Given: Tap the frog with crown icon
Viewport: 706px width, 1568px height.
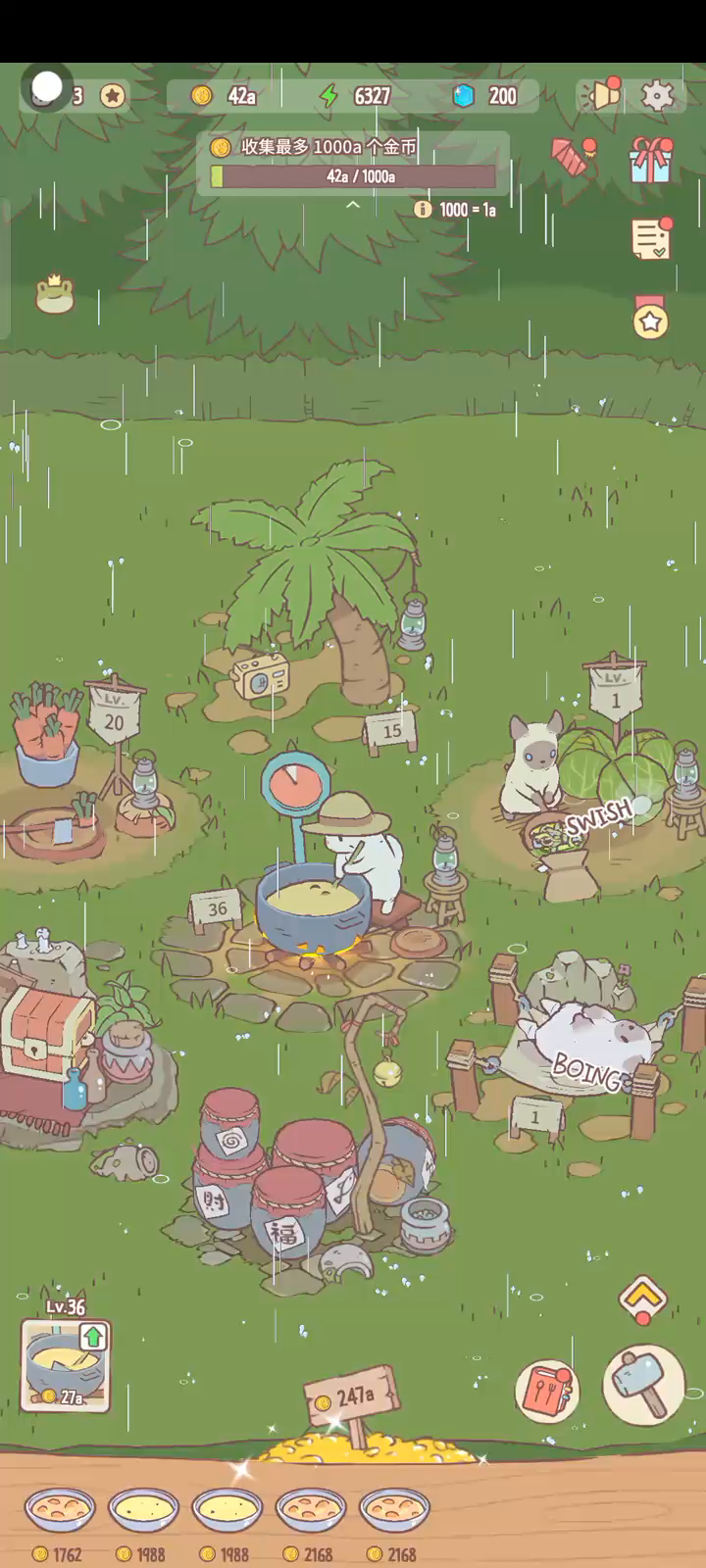Looking at the screenshot, I should click(x=55, y=294).
